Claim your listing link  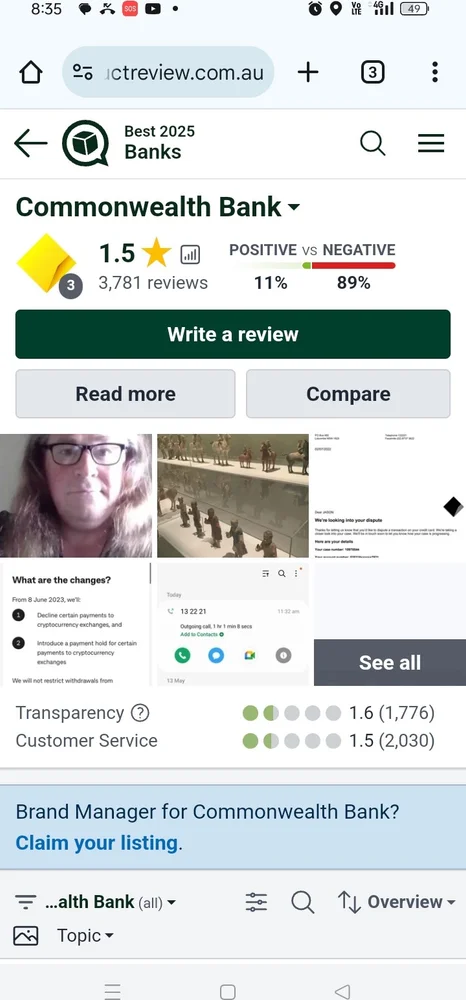96,842
